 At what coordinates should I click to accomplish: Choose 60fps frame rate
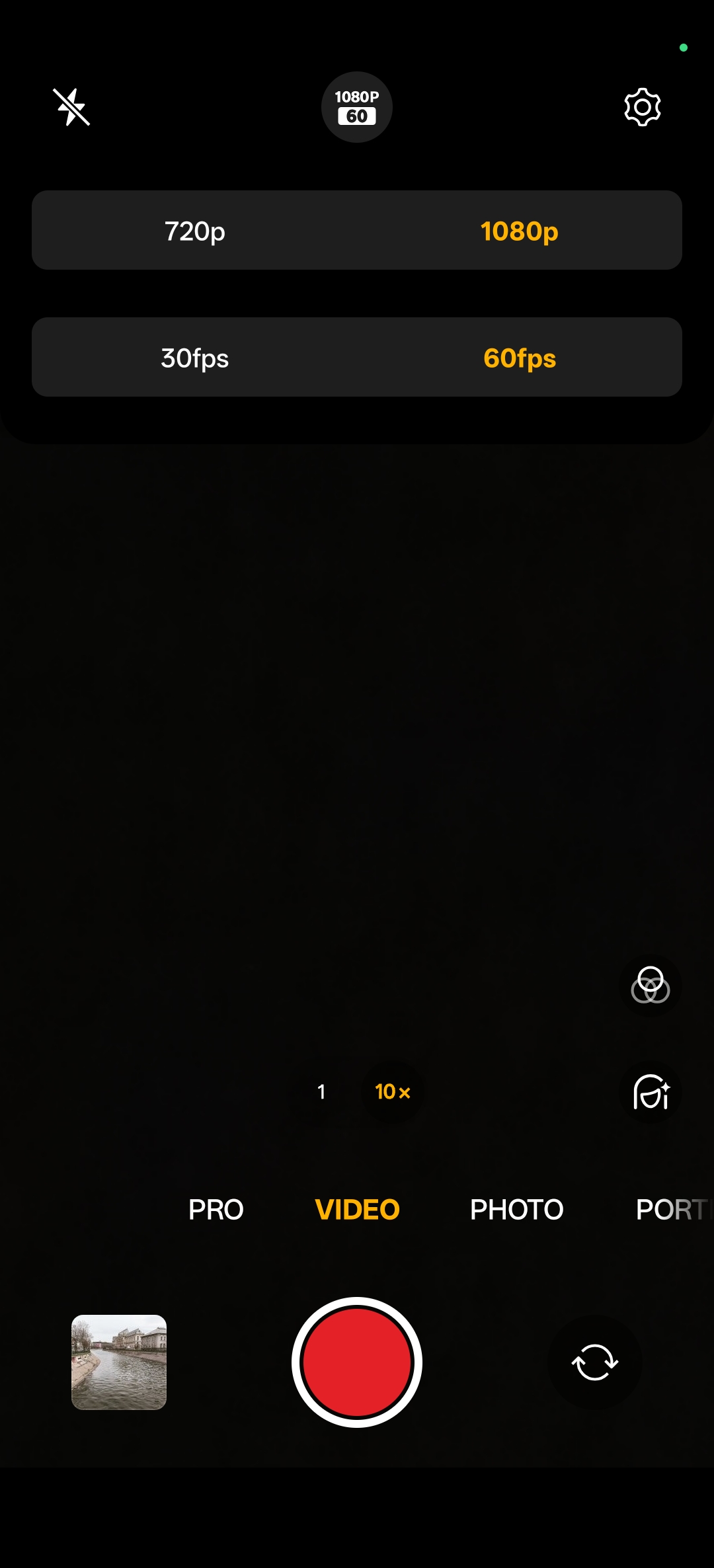coord(519,358)
